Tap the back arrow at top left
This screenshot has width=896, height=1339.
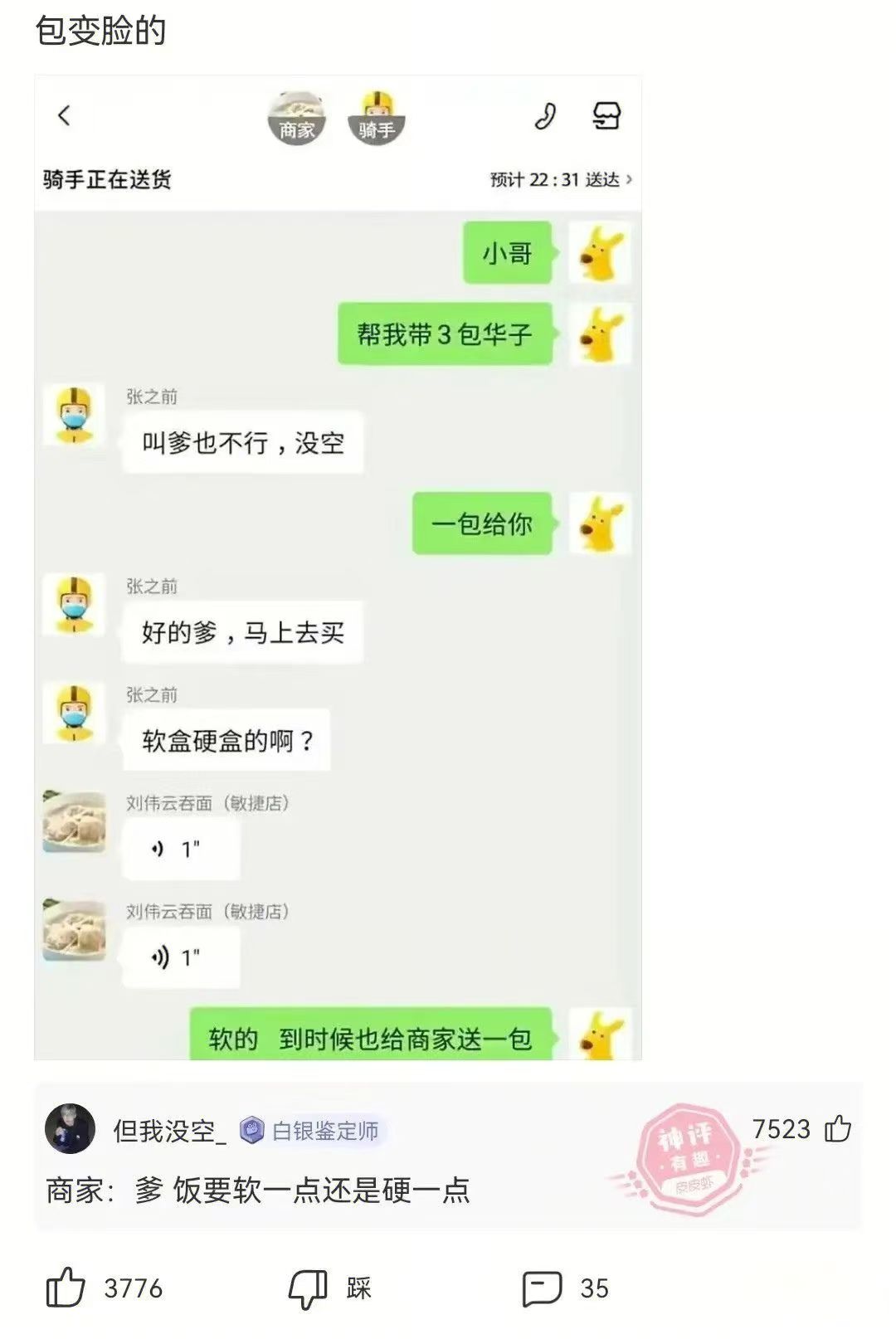(66, 117)
